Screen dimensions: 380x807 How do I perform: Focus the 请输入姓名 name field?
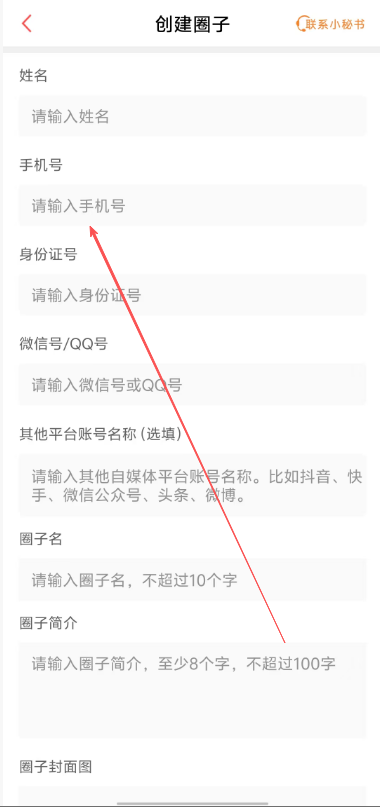(193, 116)
